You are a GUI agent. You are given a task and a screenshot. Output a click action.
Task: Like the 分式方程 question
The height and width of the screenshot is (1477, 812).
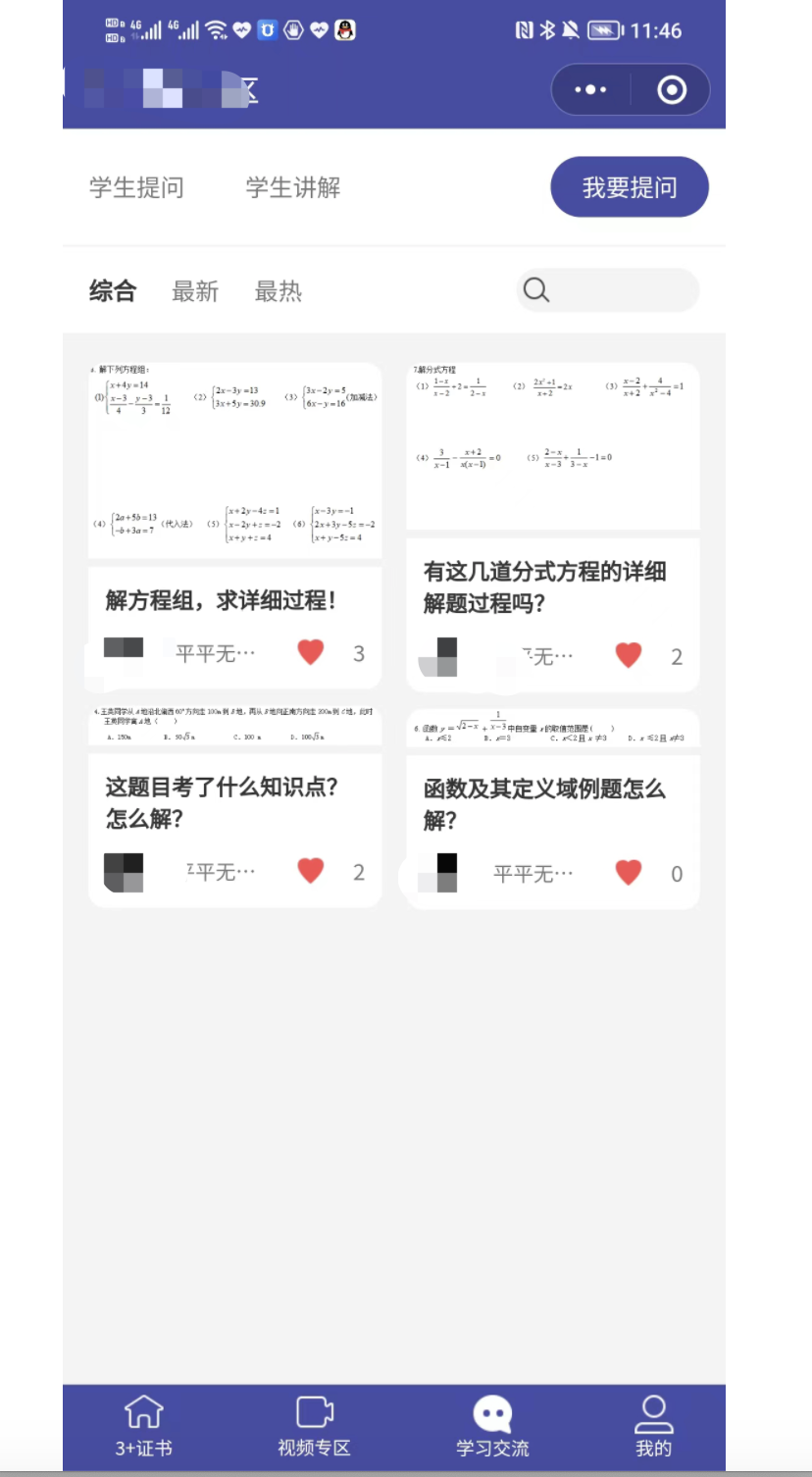[x=629, y=655]
